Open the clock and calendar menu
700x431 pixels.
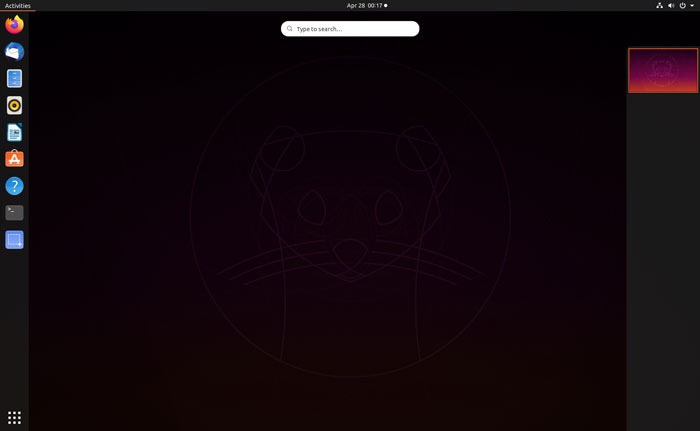366,5
